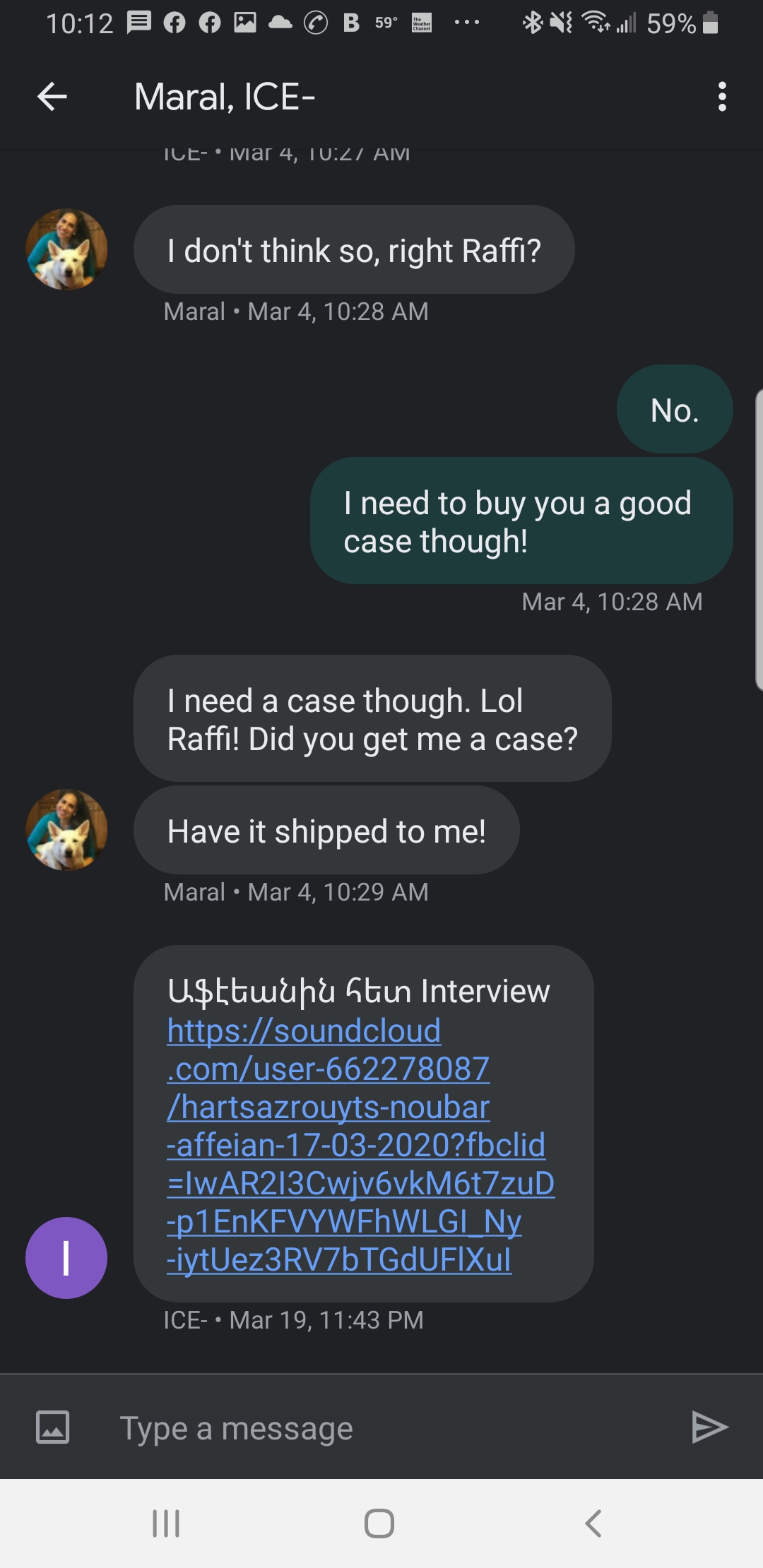Open the three-dot overflow menu
The image size is (763, 1568).
721,97
